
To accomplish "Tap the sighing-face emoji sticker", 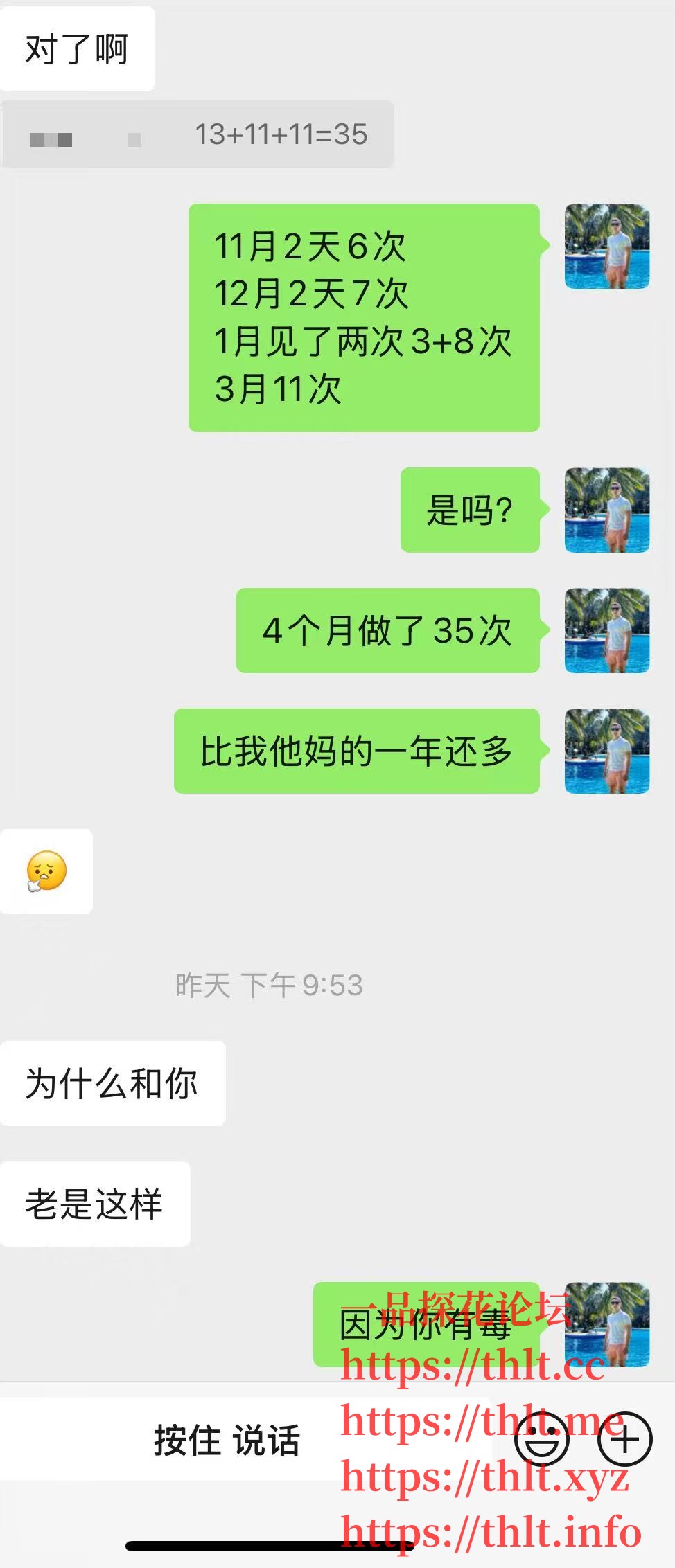I will click(46, 873).
